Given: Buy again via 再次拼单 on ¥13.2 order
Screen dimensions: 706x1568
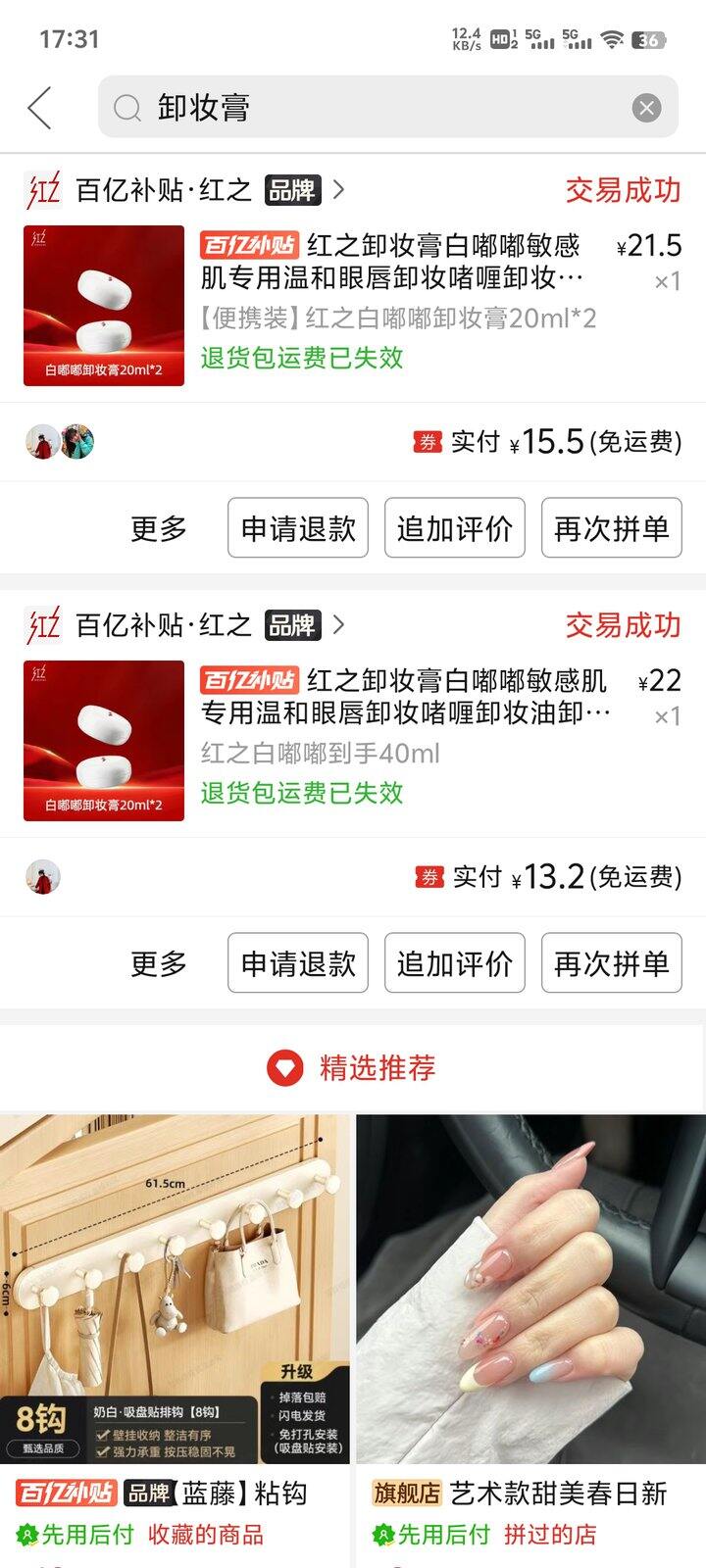Looking at the screenshot, I should [611, 963].
